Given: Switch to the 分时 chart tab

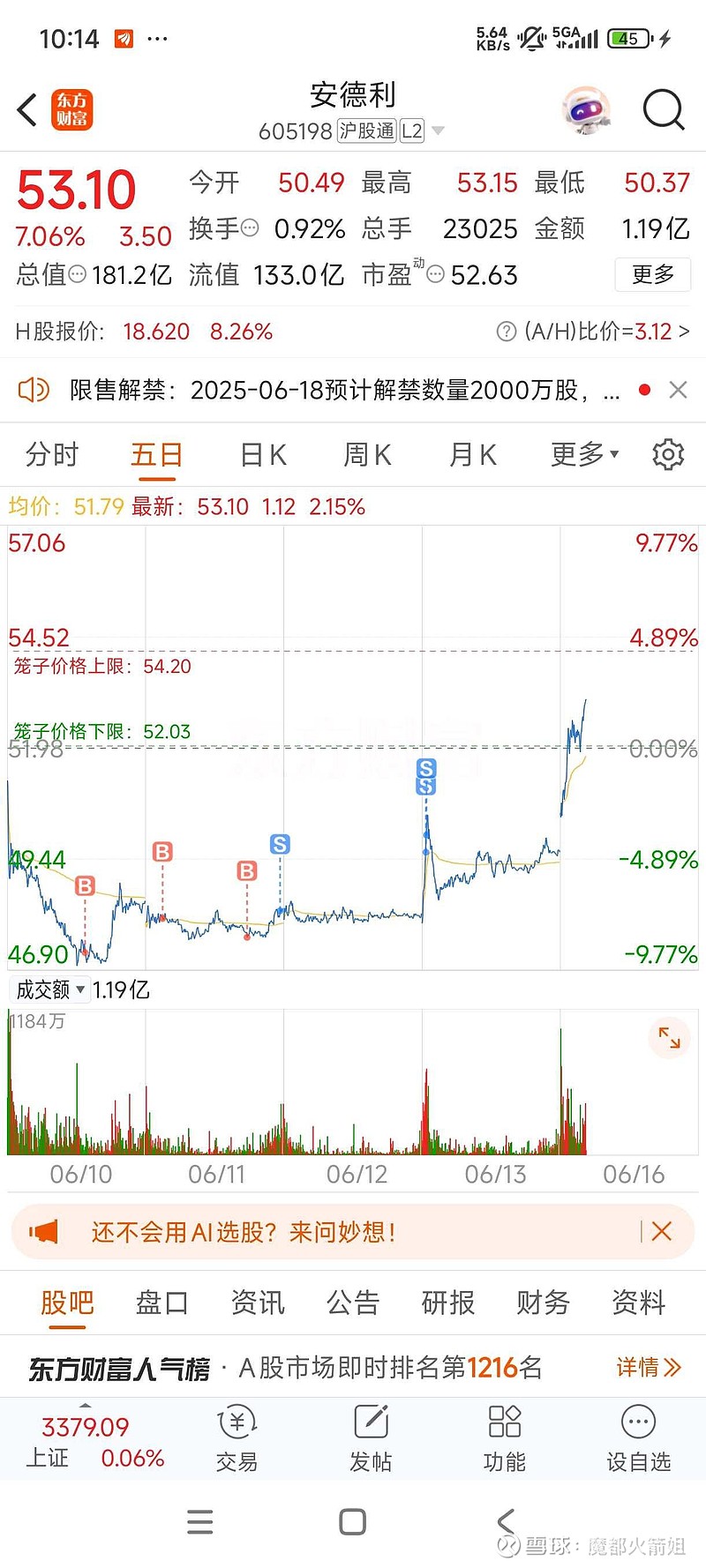Looking at the screenshot, I should pos(52,455).
